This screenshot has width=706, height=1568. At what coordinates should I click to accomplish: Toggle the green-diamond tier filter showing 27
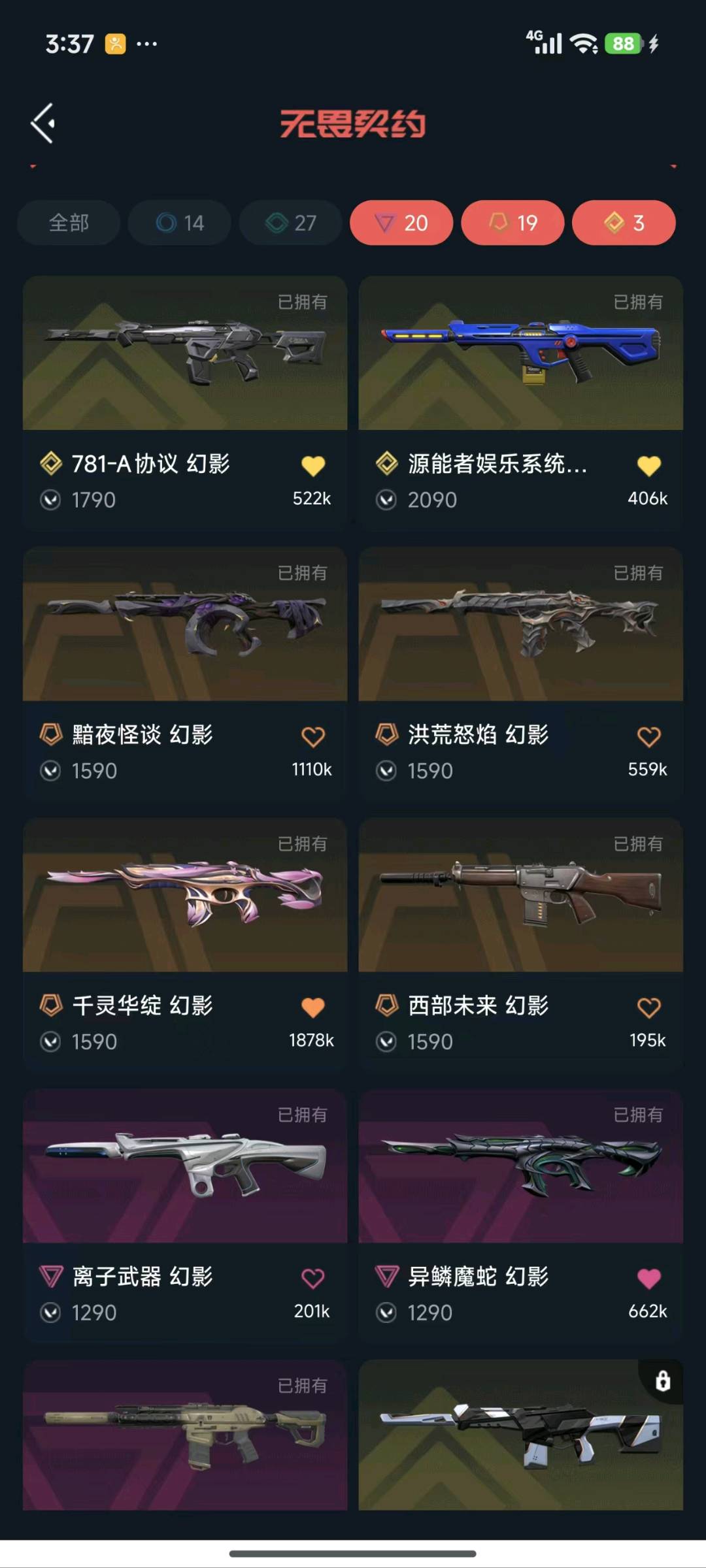(291, 223)
